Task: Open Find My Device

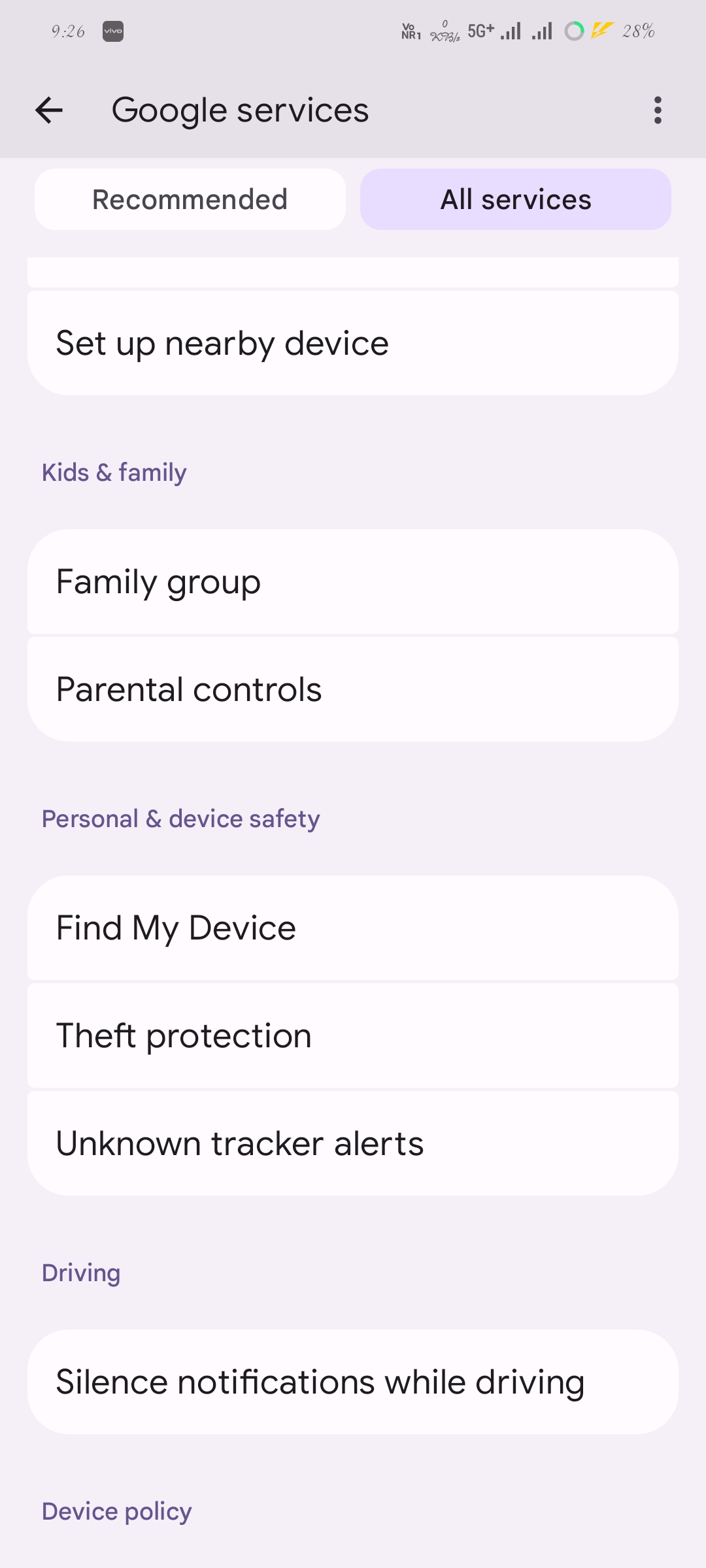Action: coord(353,928)
